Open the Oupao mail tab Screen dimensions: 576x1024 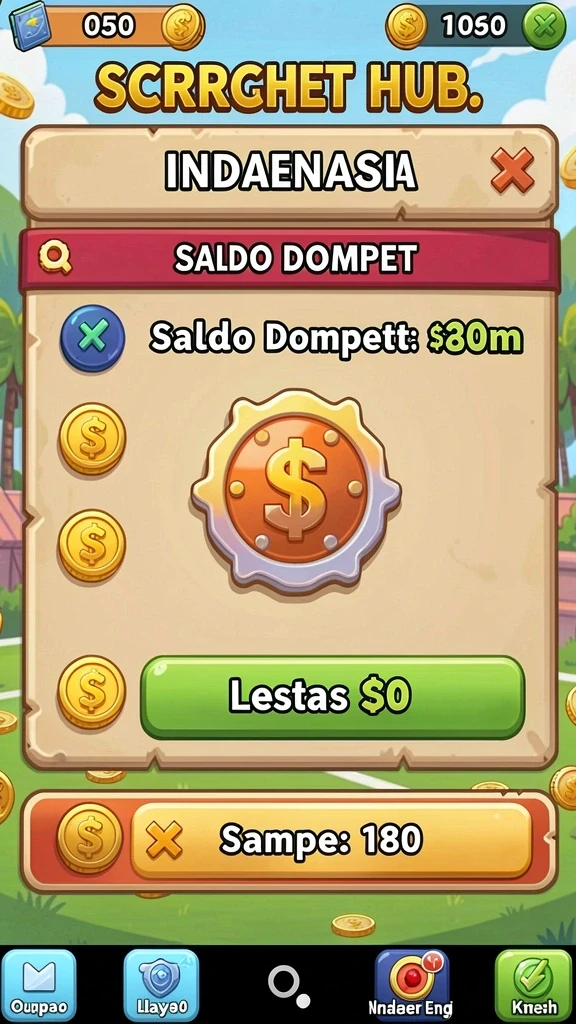pyautogui.click(x=38, y=985)
